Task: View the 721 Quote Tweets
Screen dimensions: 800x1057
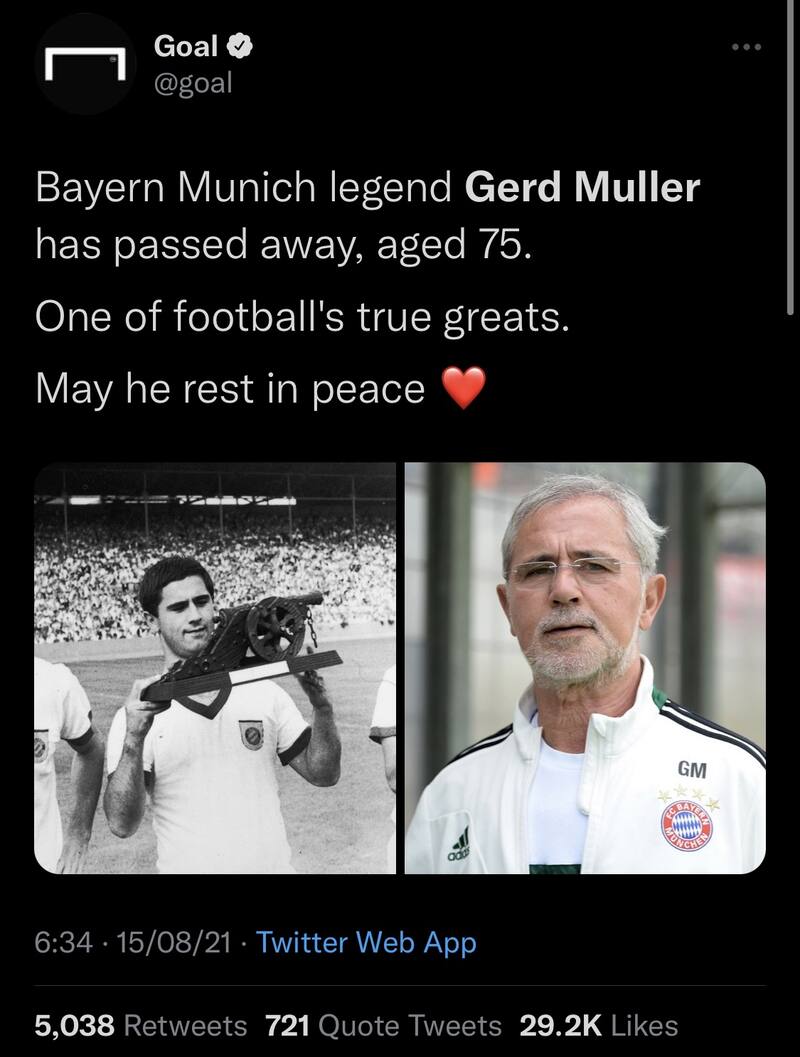Action: 383,1025
